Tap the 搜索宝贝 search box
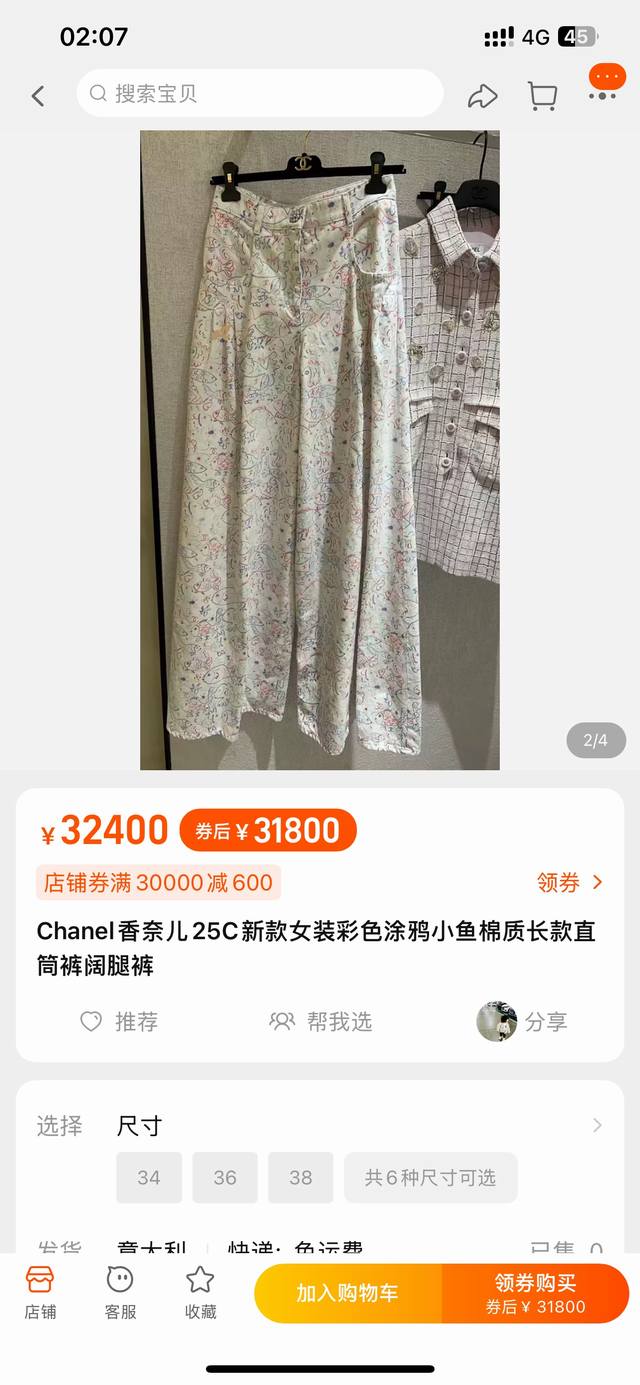The width and height of the screenshot is (640, 1385). (260, 93)
